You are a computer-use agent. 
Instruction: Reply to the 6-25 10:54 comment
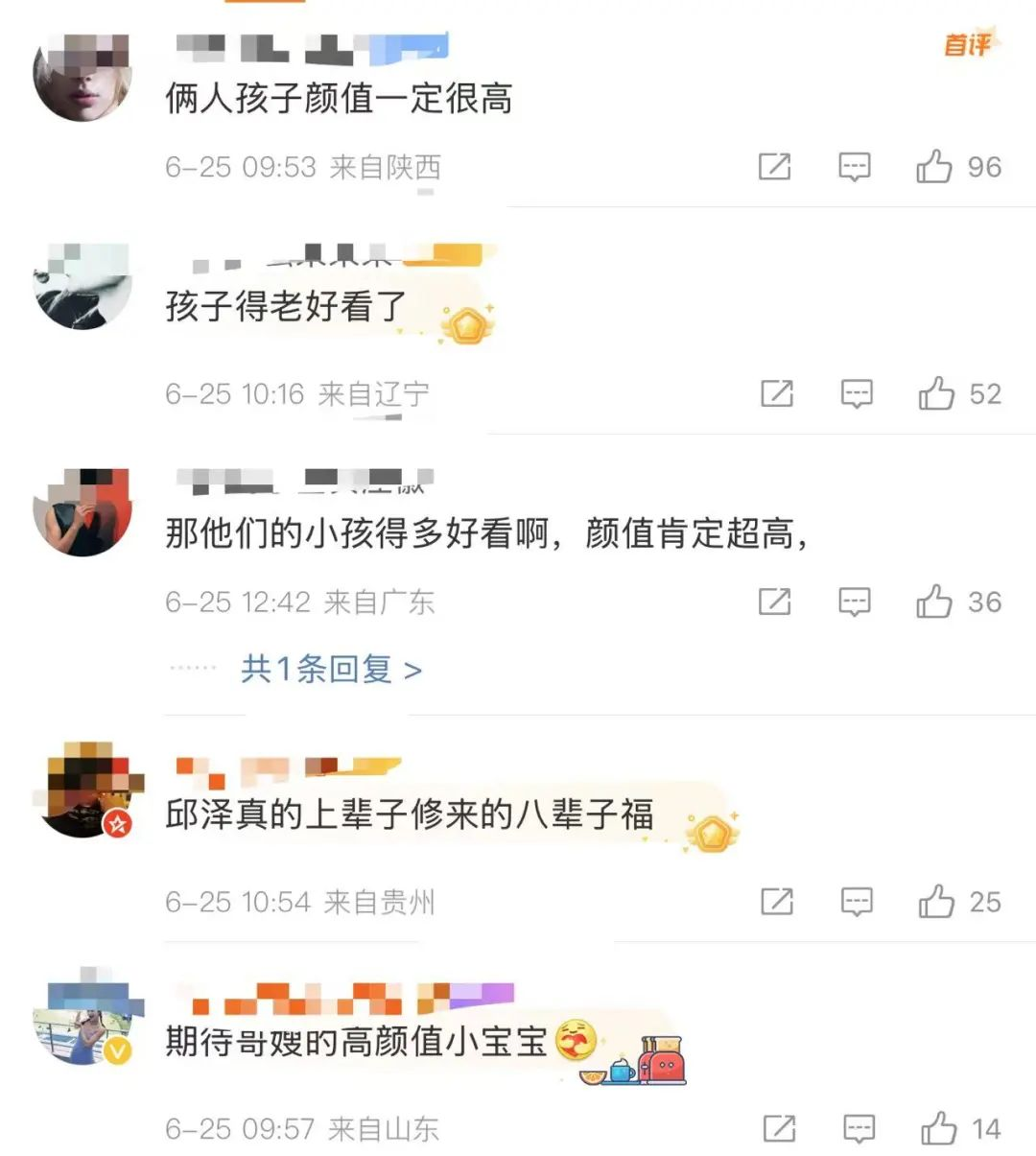point(856,902)
